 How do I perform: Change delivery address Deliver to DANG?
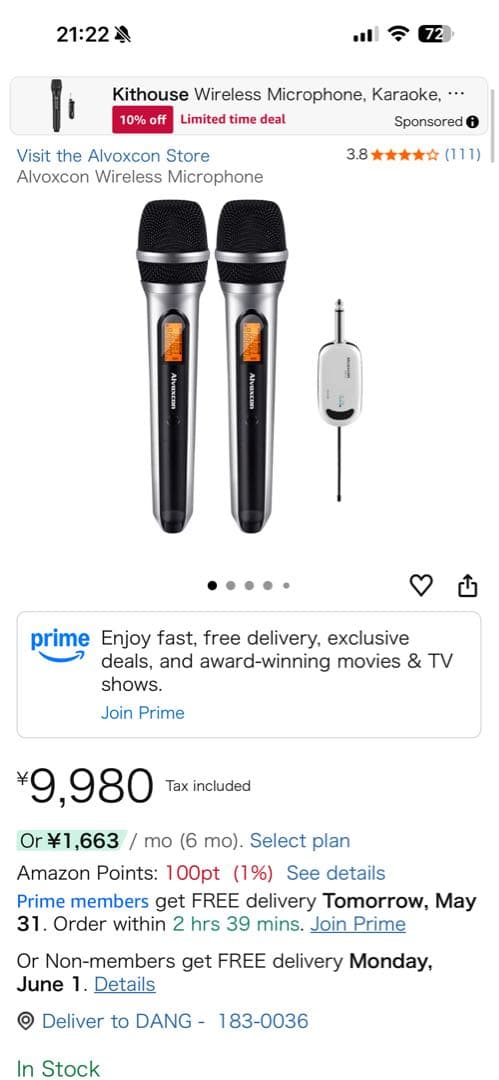tap(163, 1021)
